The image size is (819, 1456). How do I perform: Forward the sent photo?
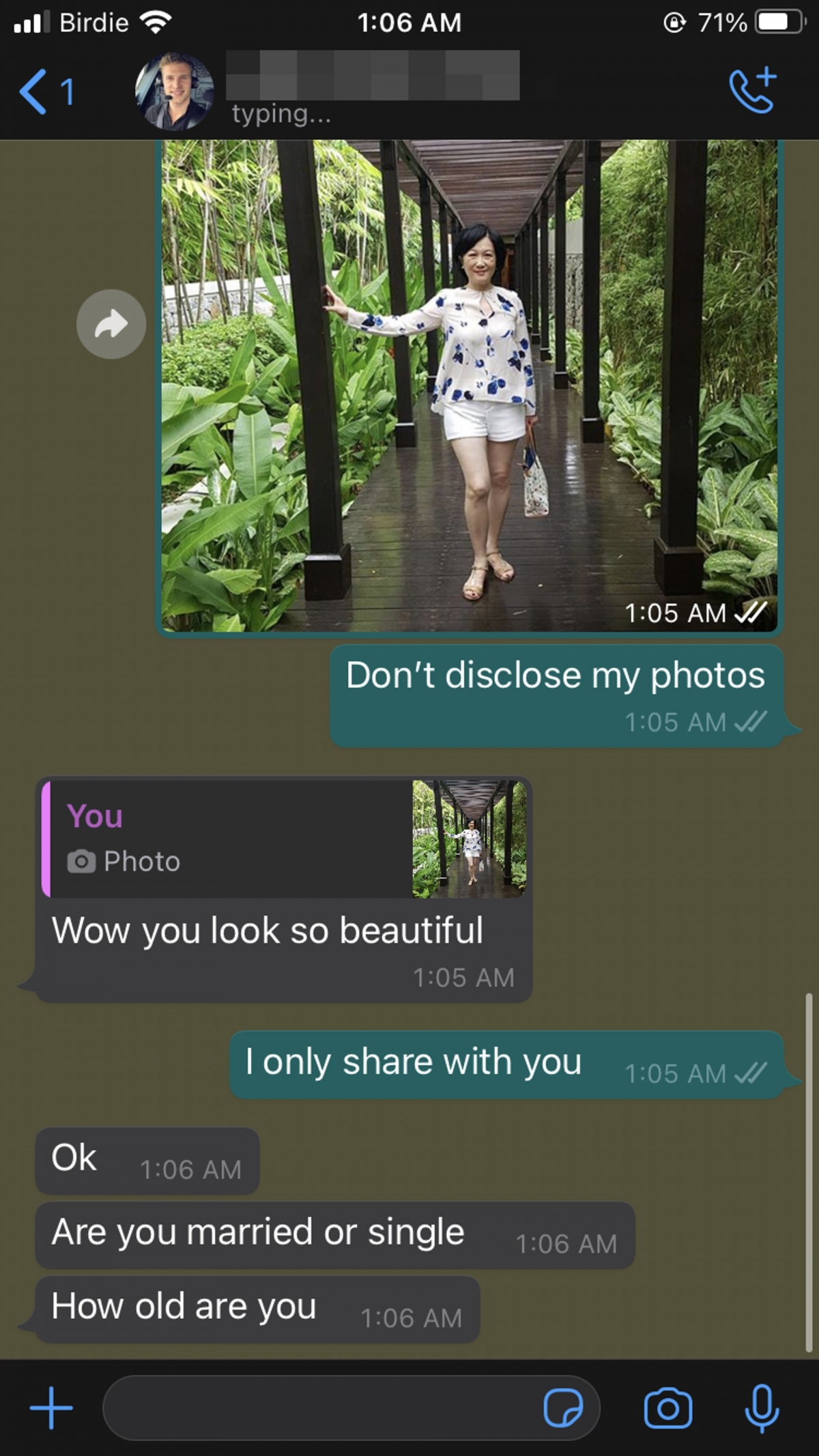111,324
